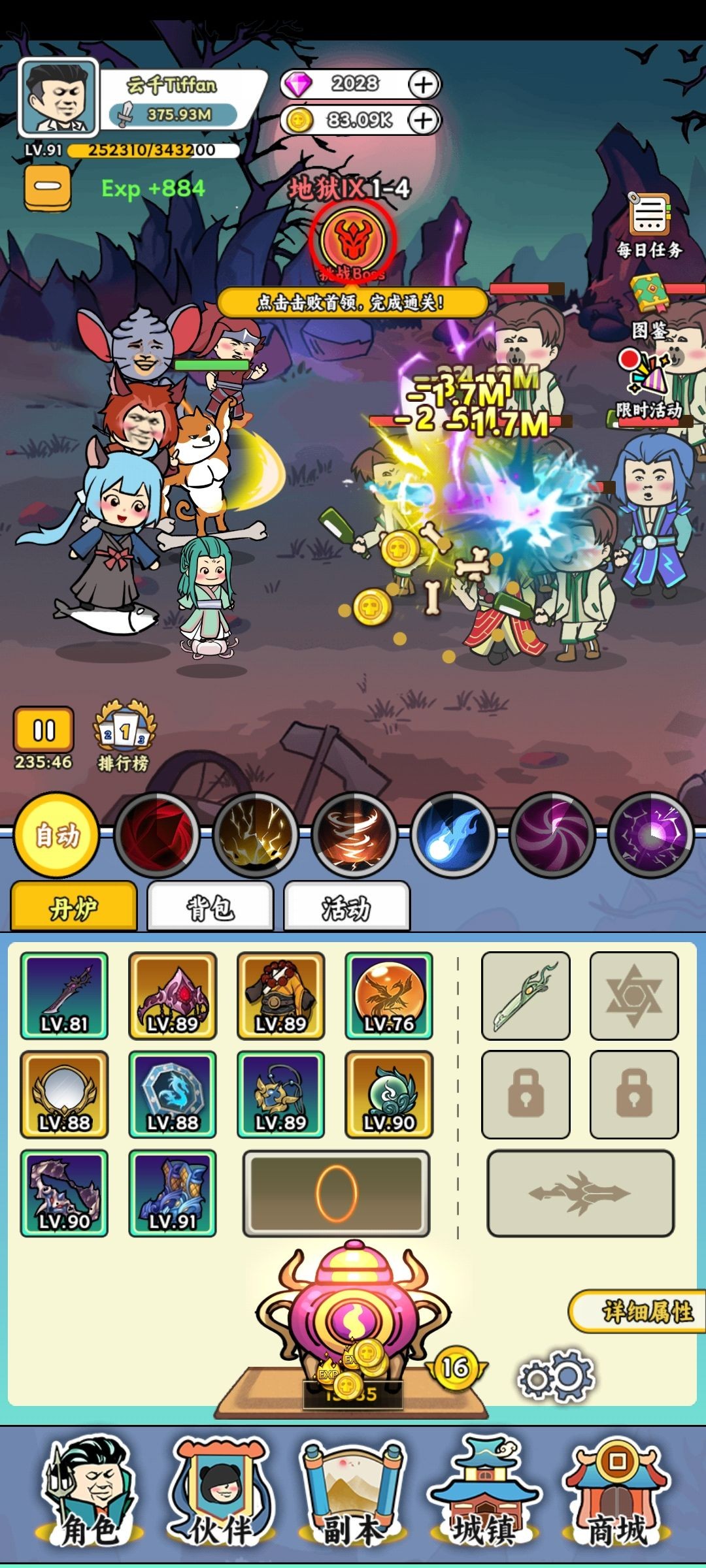Open the 排行榜 leaderboard

pos(124,735)
